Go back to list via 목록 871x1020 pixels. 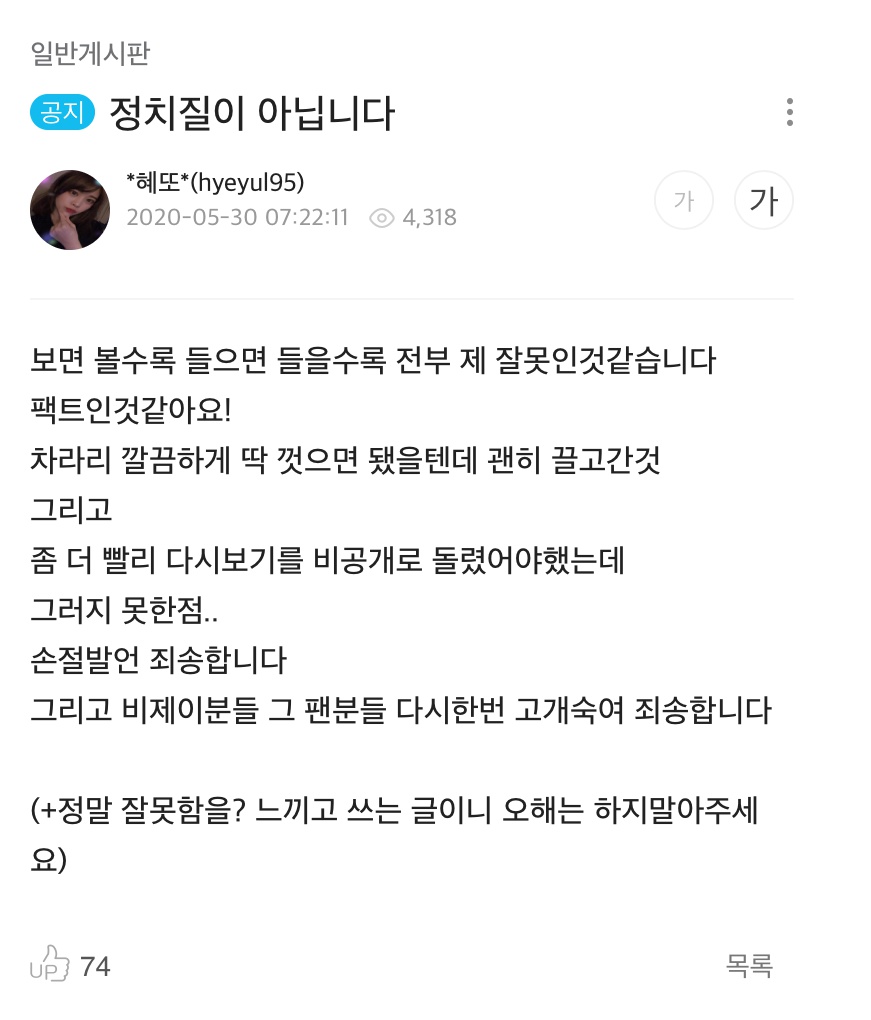click(749, 965)
